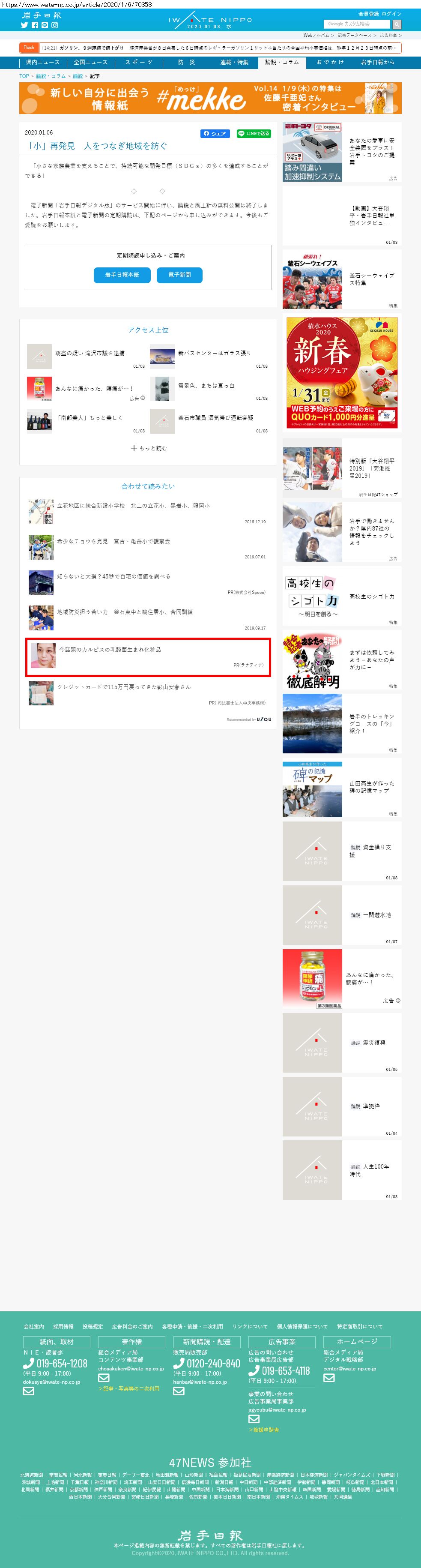Viewport: 421px width, 1568px height.
Task: Open 釜石シーウェイブス特集 card
Action: click(341, 279)
